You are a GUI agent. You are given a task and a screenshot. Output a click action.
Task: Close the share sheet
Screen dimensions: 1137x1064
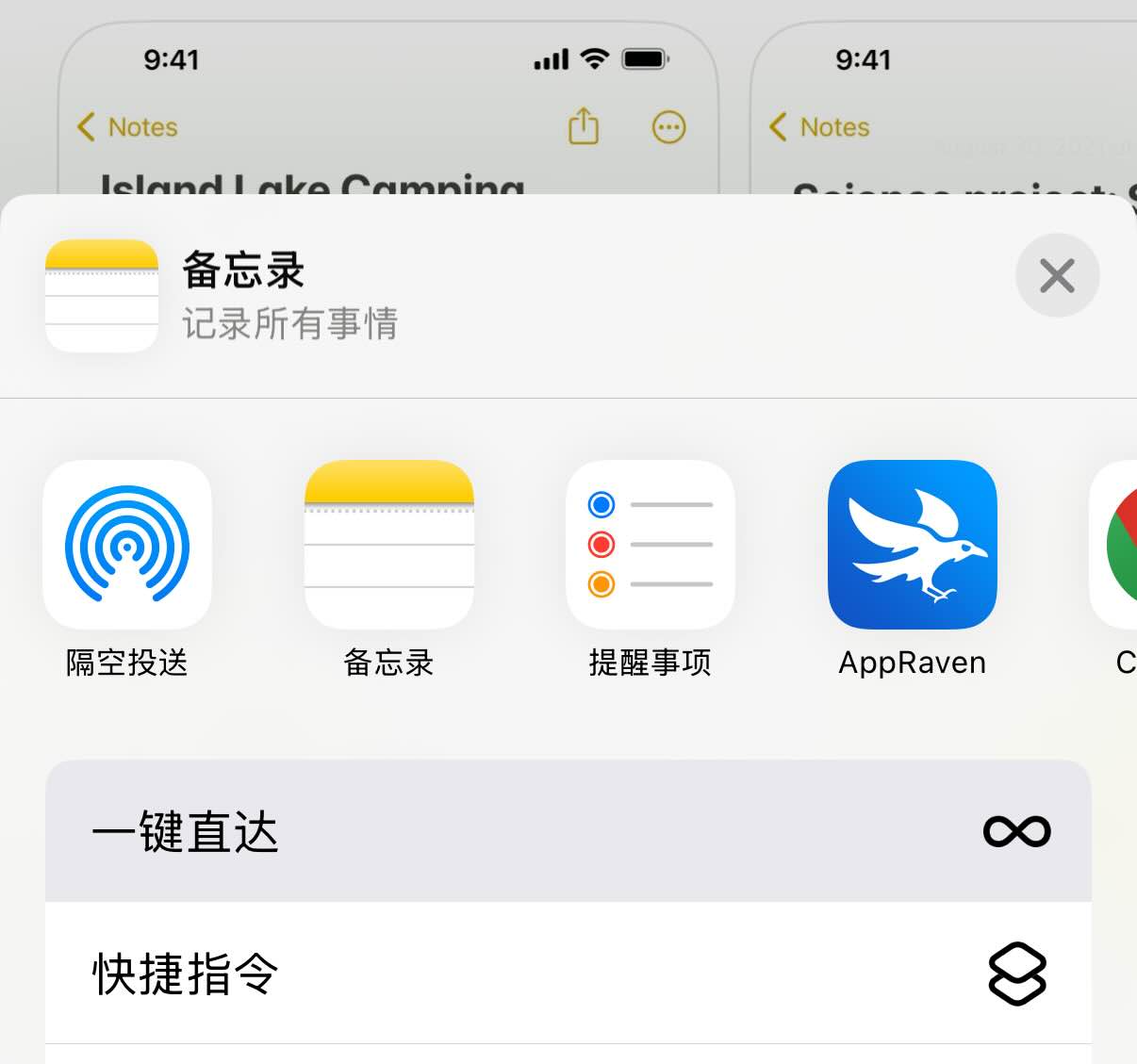(1057, 275)
